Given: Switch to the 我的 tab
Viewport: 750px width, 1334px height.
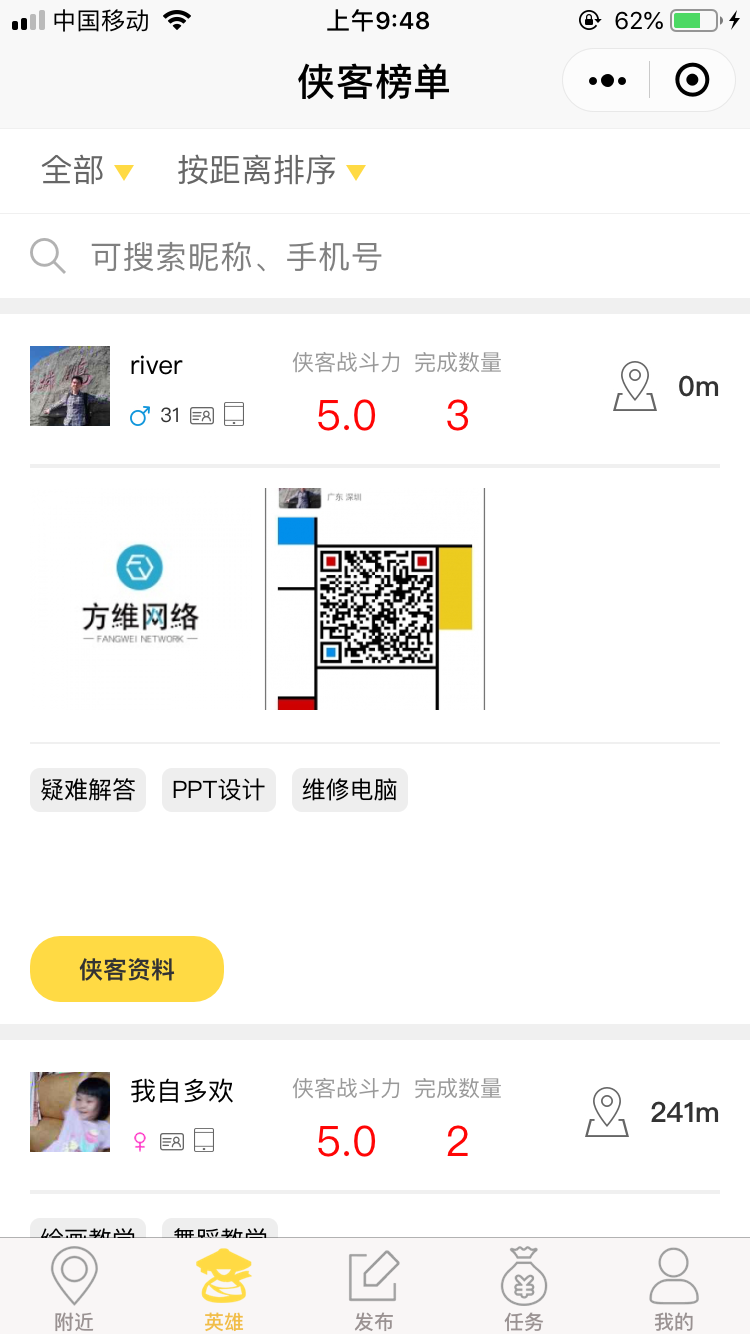Looking at the screenshot, I should pyautogui.click(x=673, y=1290).
